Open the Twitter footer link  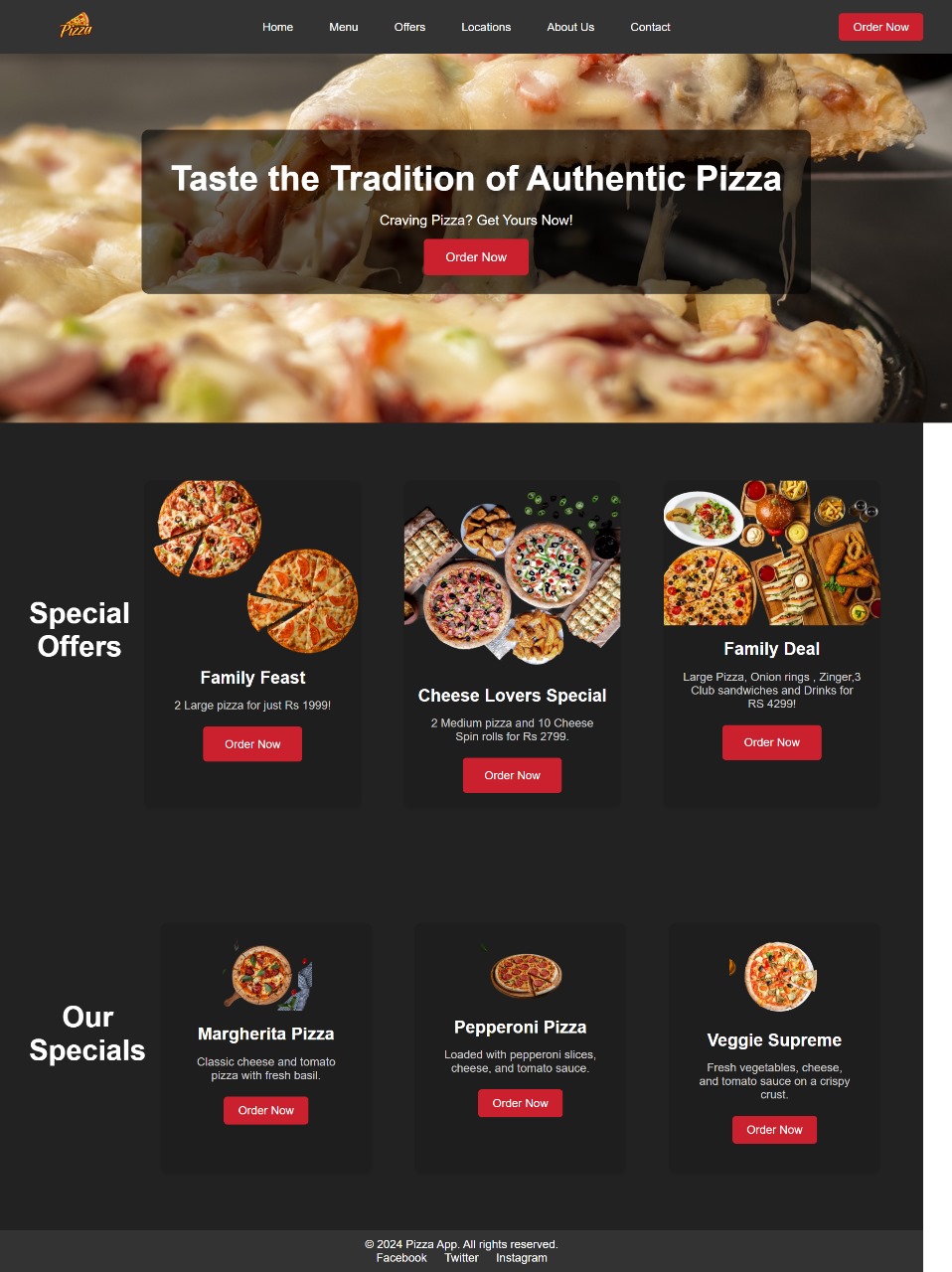click(461, 1258)
